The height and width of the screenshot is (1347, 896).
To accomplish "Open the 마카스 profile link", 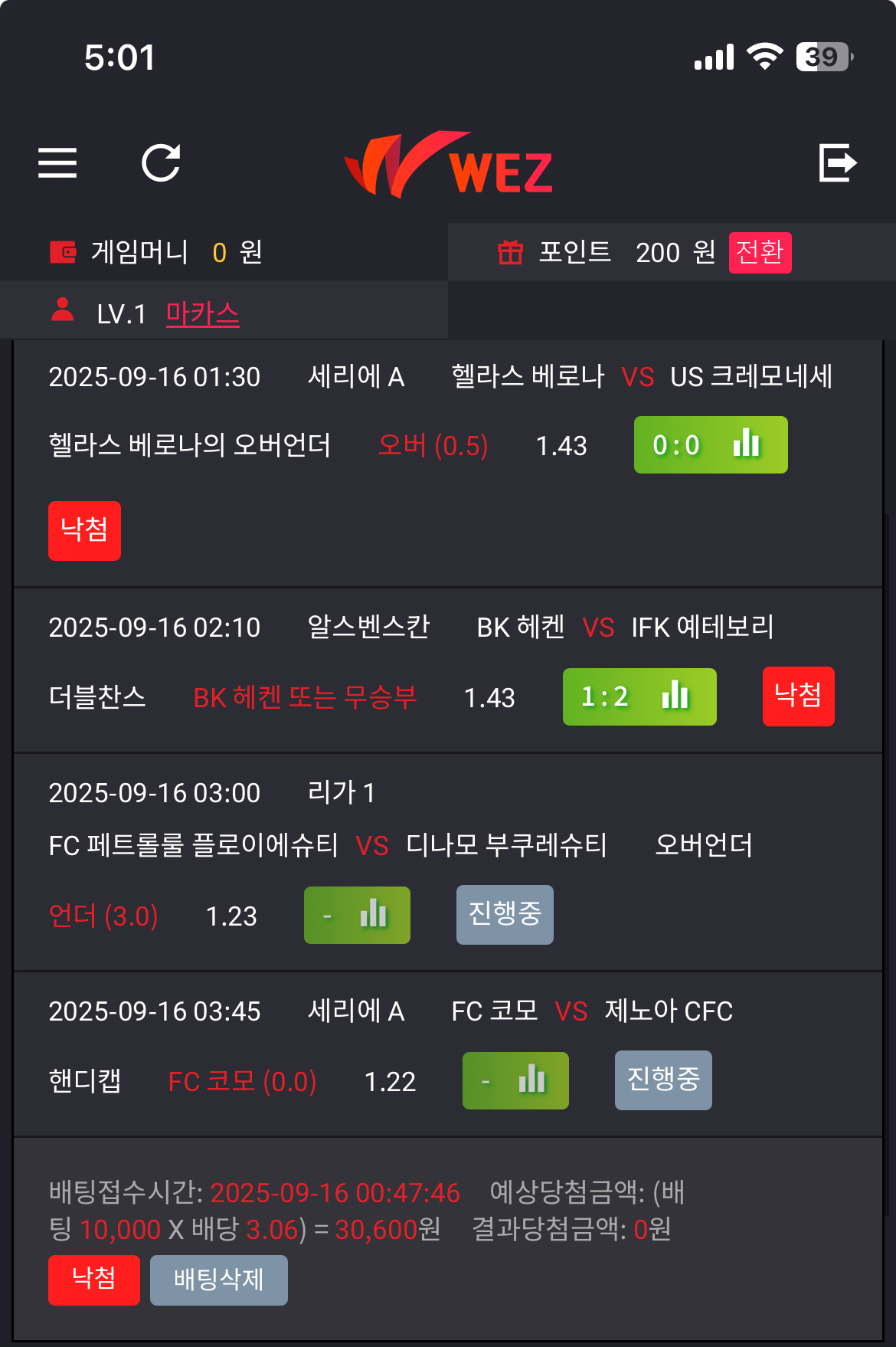I will coord(202,313).
